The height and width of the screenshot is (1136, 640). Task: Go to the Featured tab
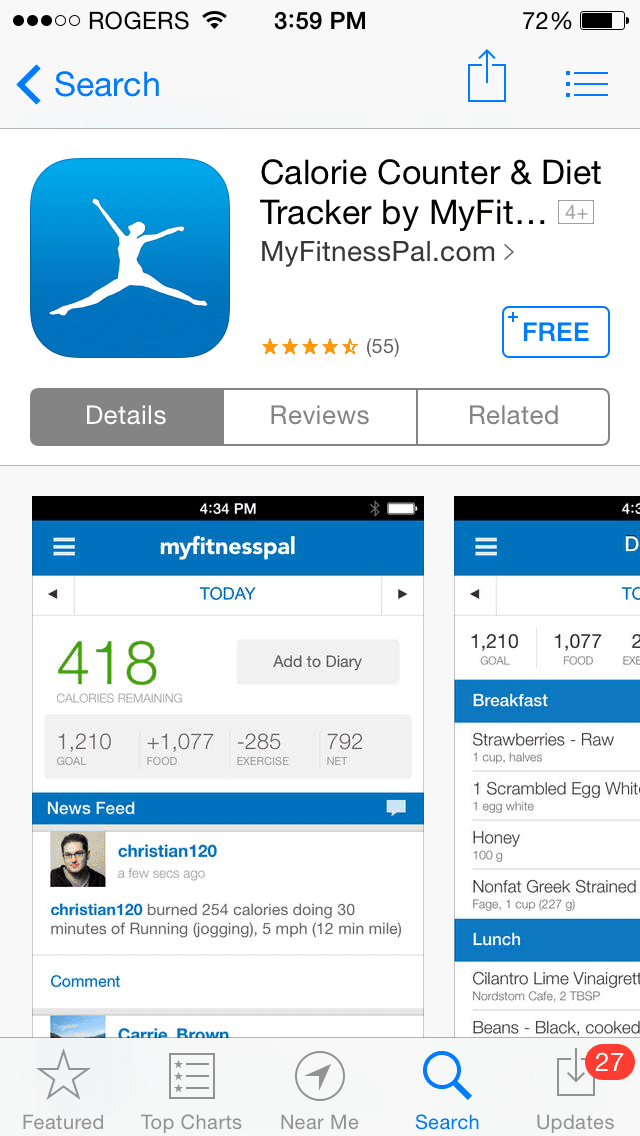coord(63,1090)
